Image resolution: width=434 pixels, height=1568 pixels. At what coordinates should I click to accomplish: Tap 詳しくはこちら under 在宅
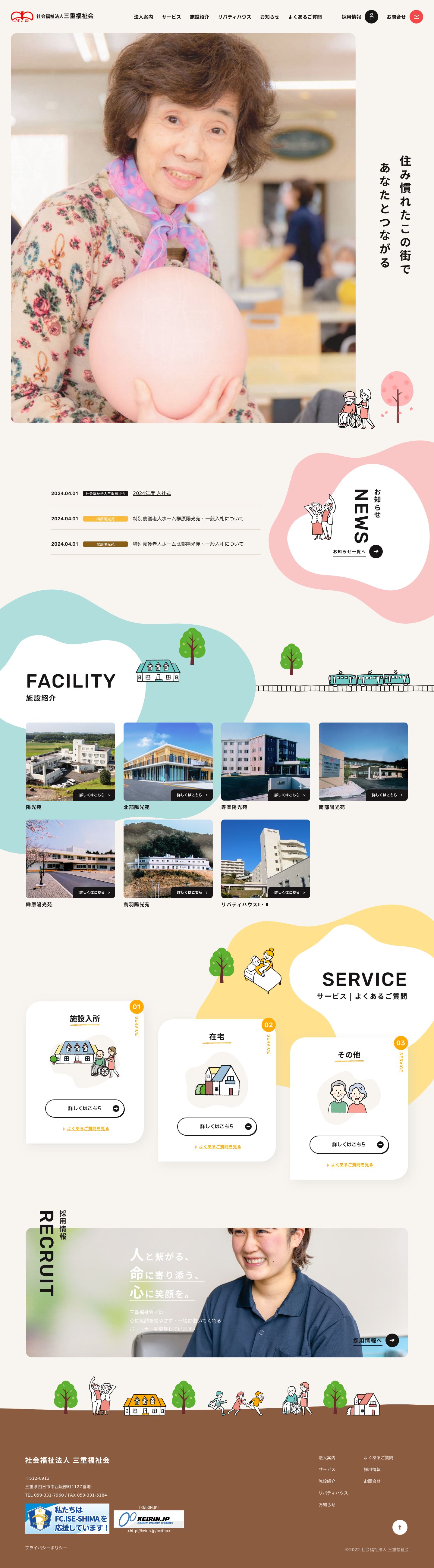pos(217,1127)
